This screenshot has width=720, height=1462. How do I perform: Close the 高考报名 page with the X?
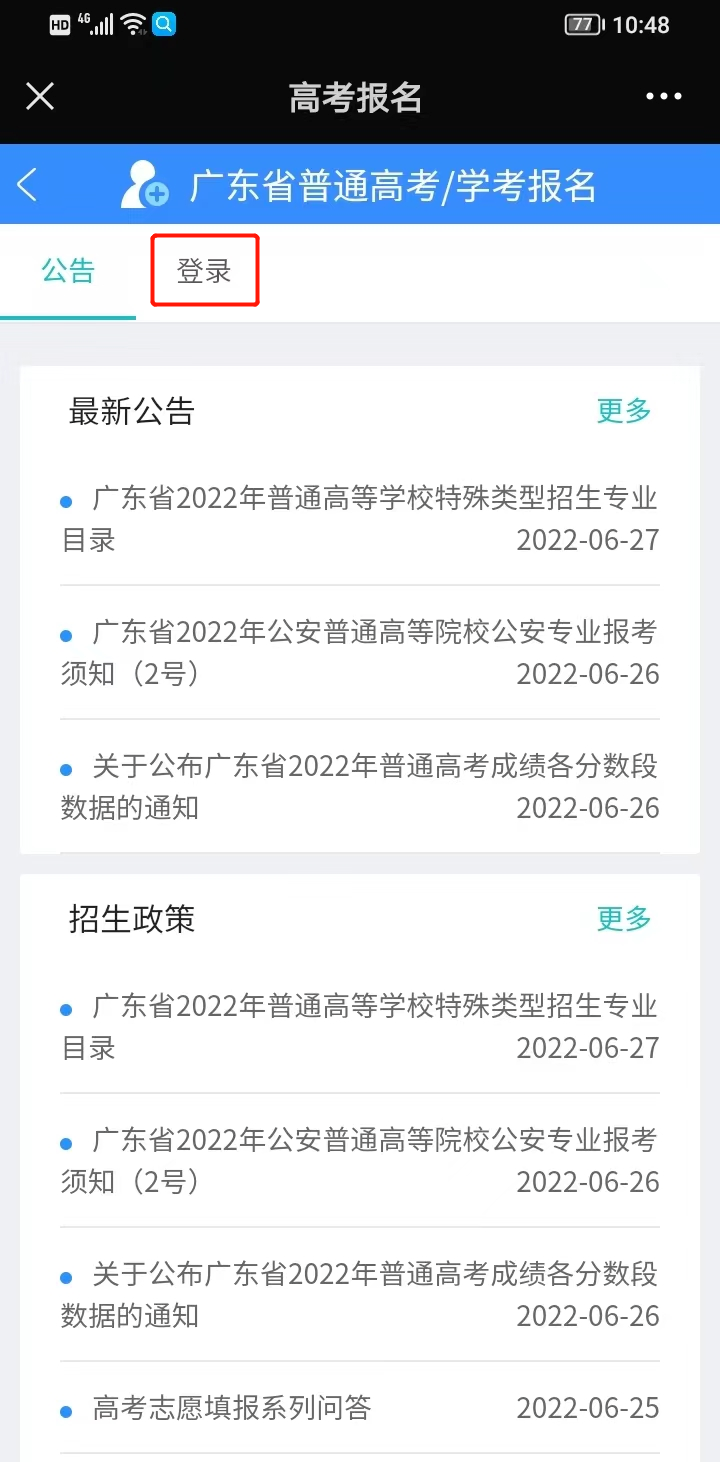coord(40,96)
